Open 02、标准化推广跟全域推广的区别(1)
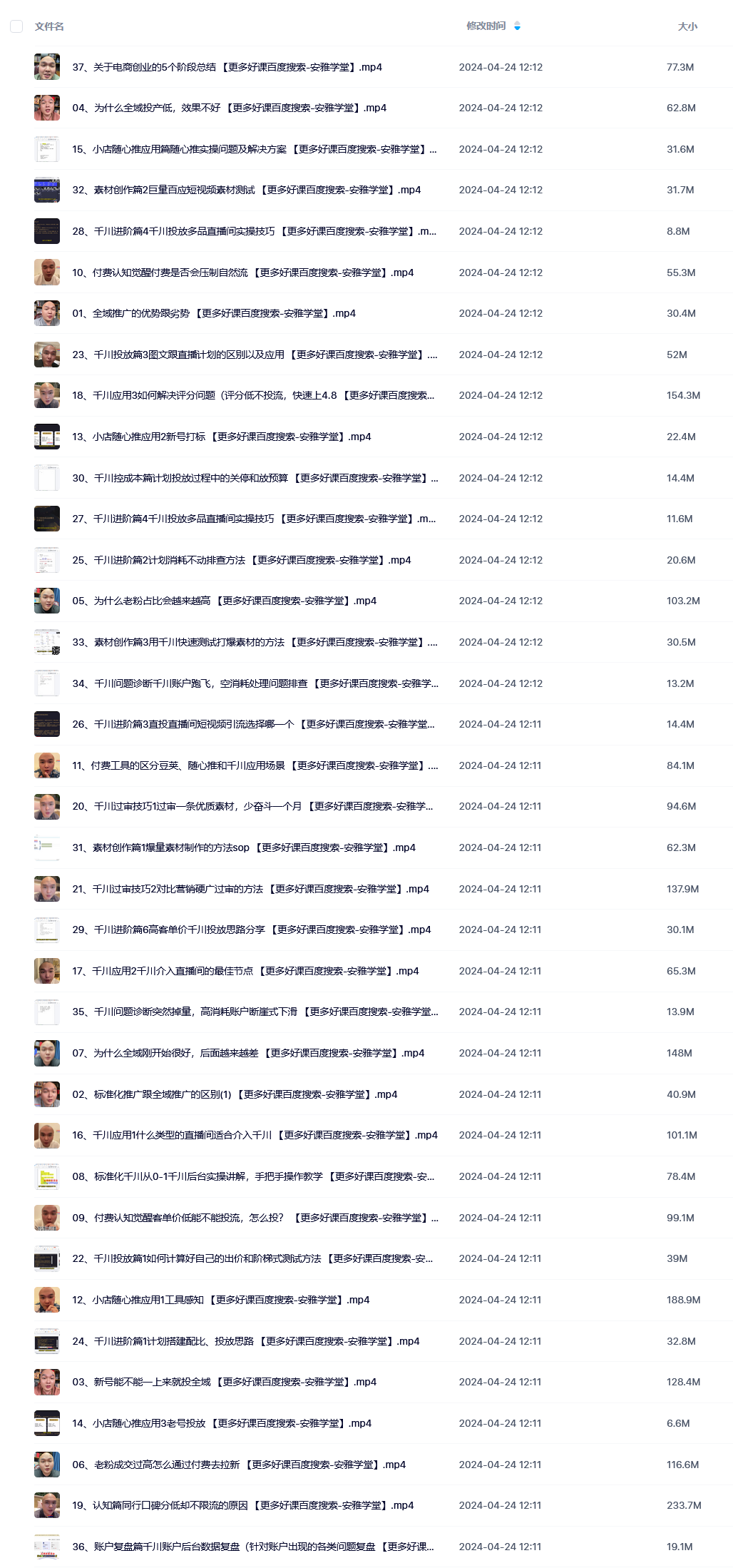The height and width of the screenshot is (1568, 733). click(235, 1094)
